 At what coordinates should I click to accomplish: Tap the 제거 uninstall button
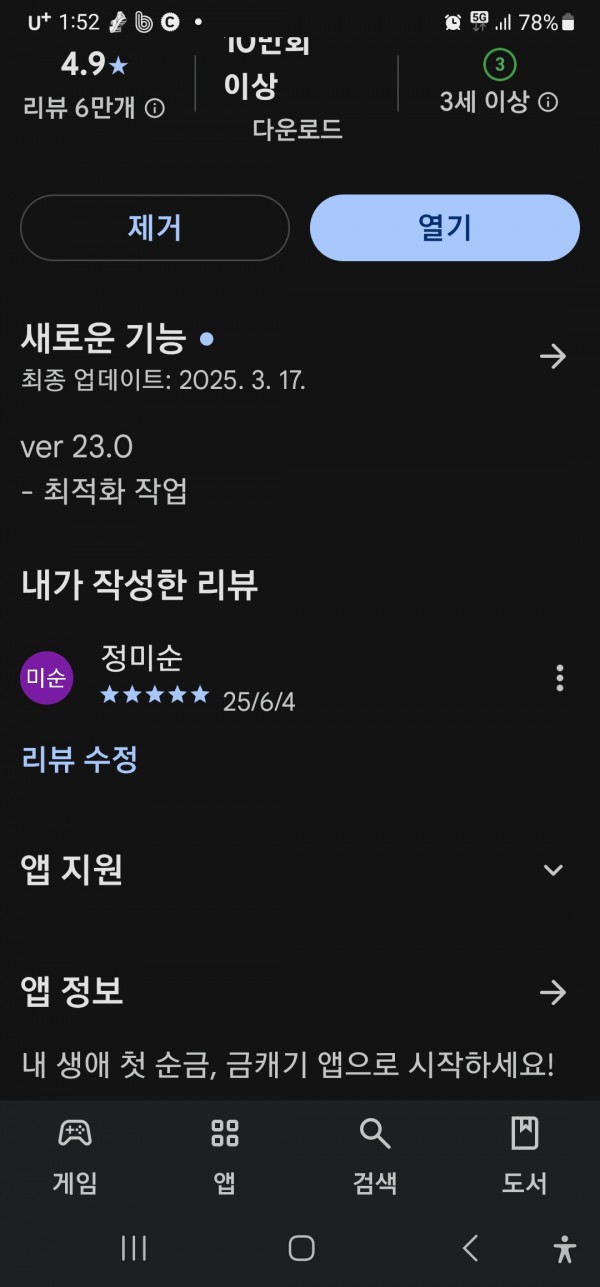point(155,228)
